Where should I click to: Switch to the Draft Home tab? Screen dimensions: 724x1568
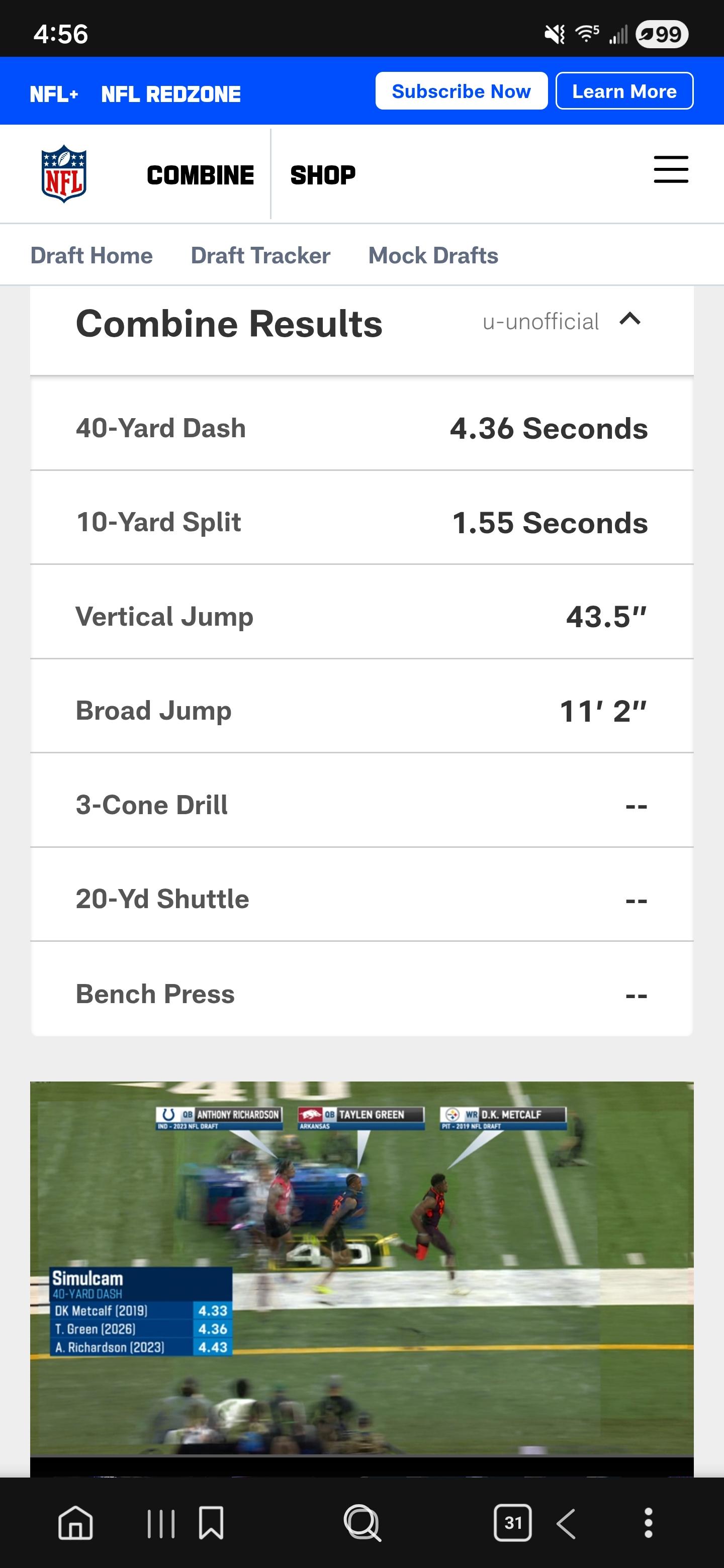coord(92,256)
